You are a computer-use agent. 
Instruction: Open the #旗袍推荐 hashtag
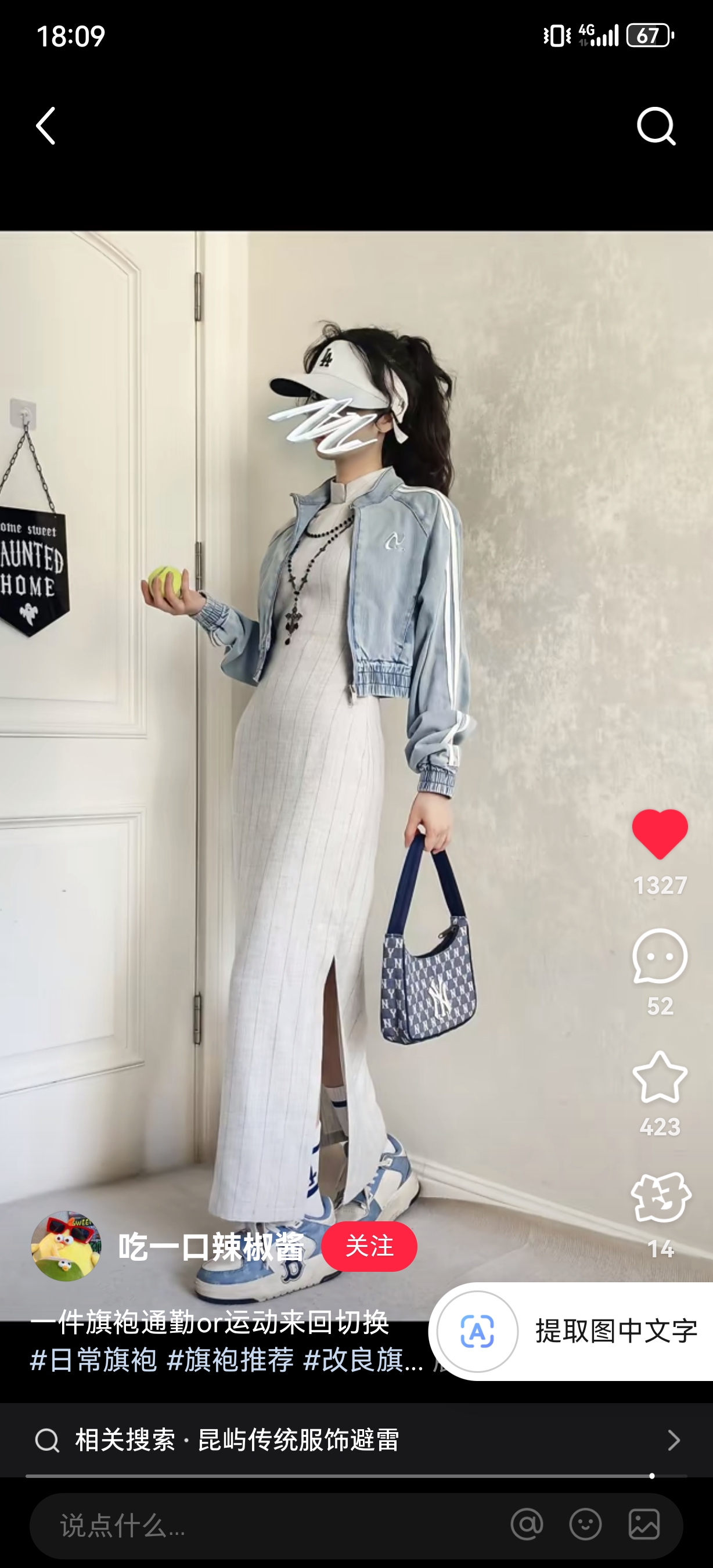230,1360
